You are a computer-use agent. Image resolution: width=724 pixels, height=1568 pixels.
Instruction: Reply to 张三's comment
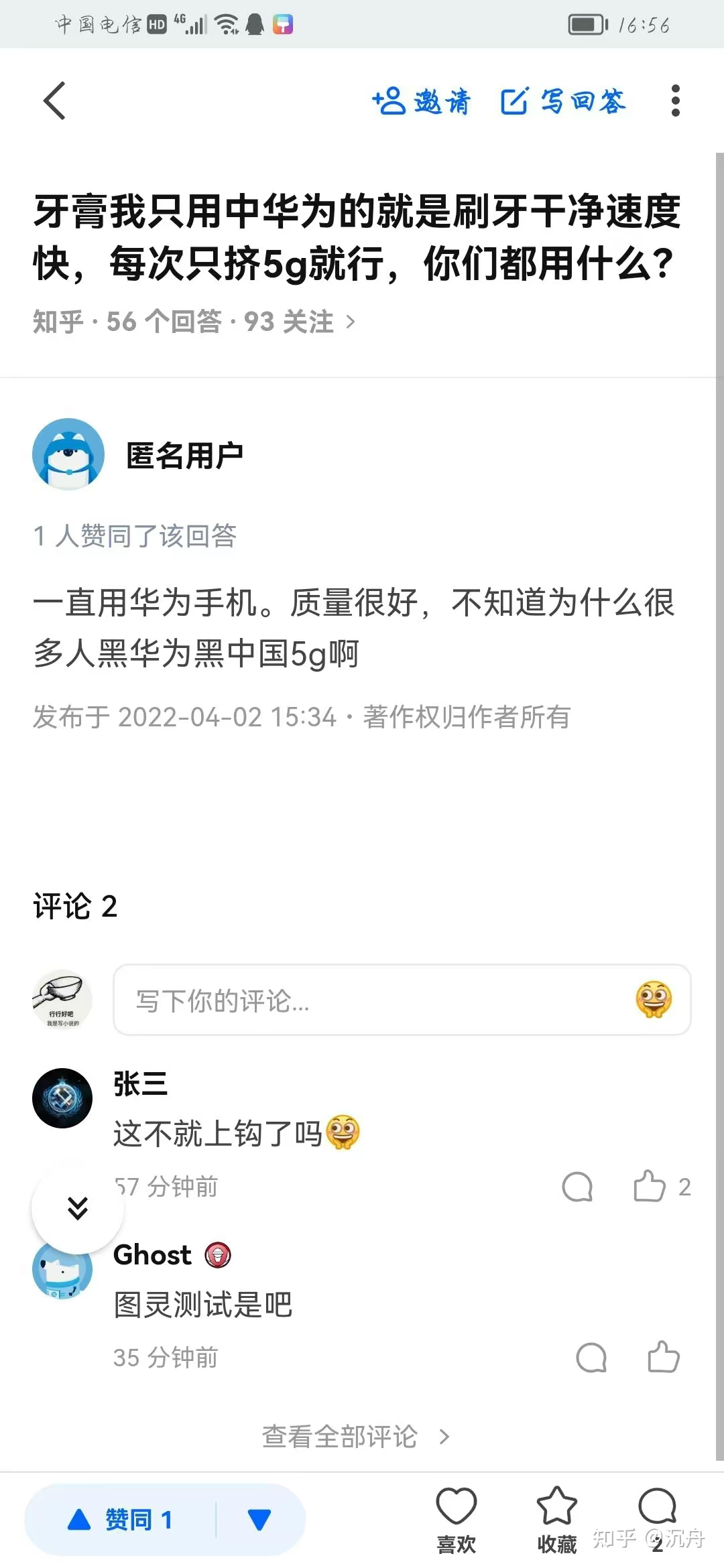tap(577, 1187)
